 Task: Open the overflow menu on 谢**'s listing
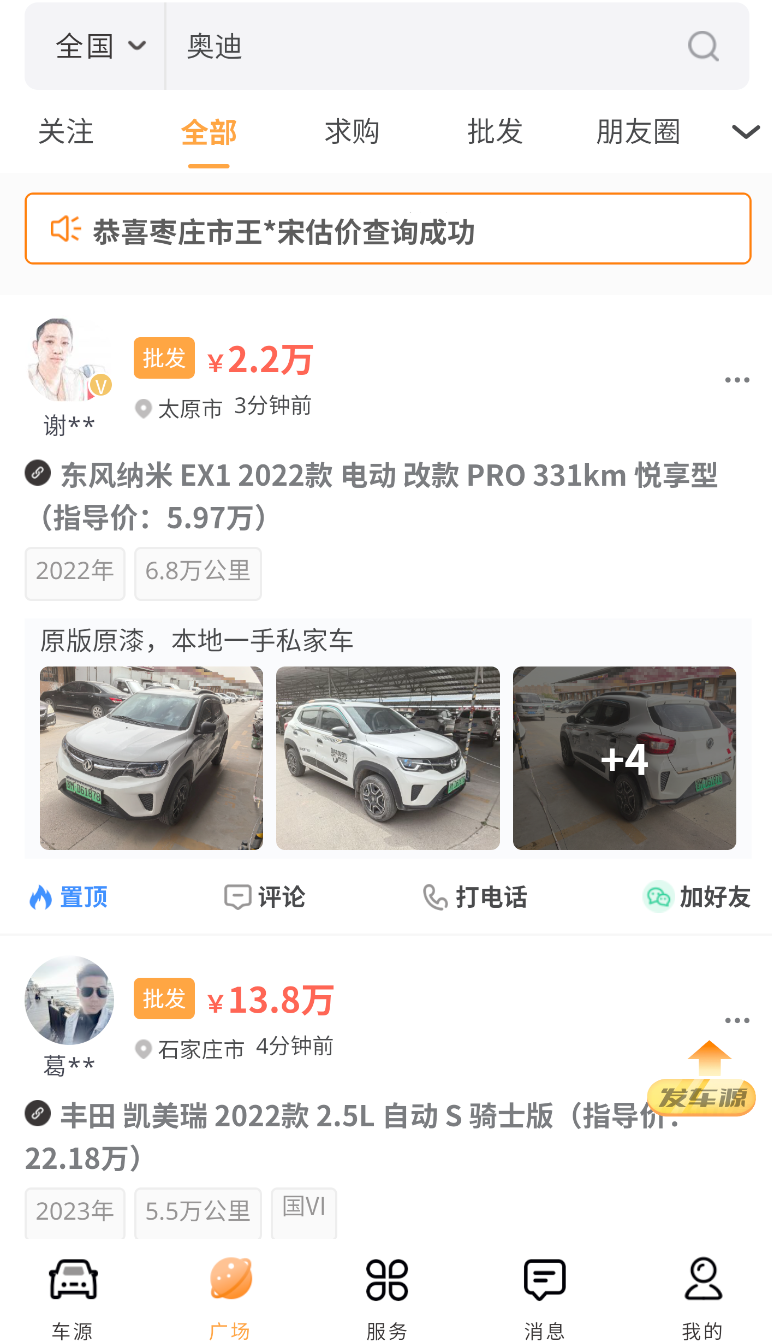point(737,380)
